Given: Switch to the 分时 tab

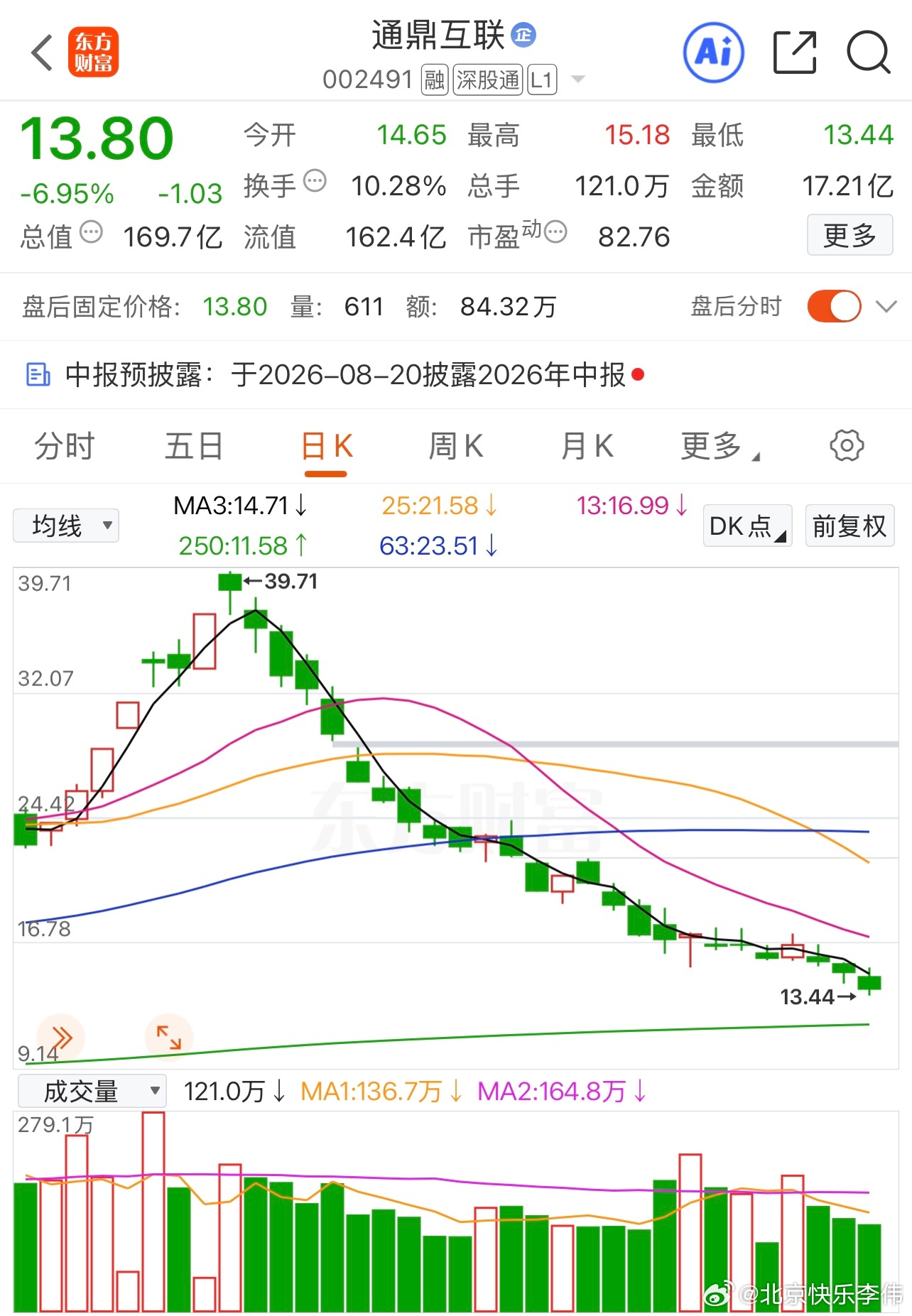Looking at the screenshot, I should coord(65,447).
